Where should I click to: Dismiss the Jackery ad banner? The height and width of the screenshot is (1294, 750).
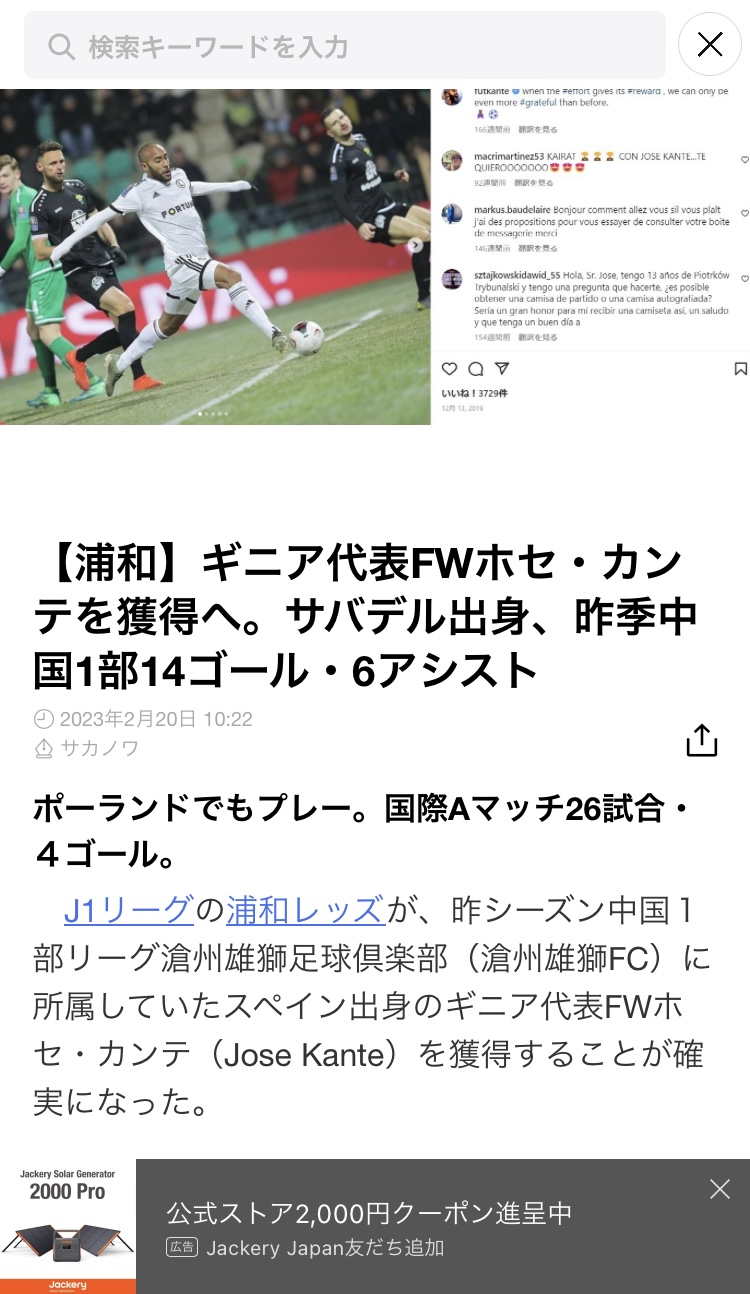pyautogui.click(x=719, y=1189)
